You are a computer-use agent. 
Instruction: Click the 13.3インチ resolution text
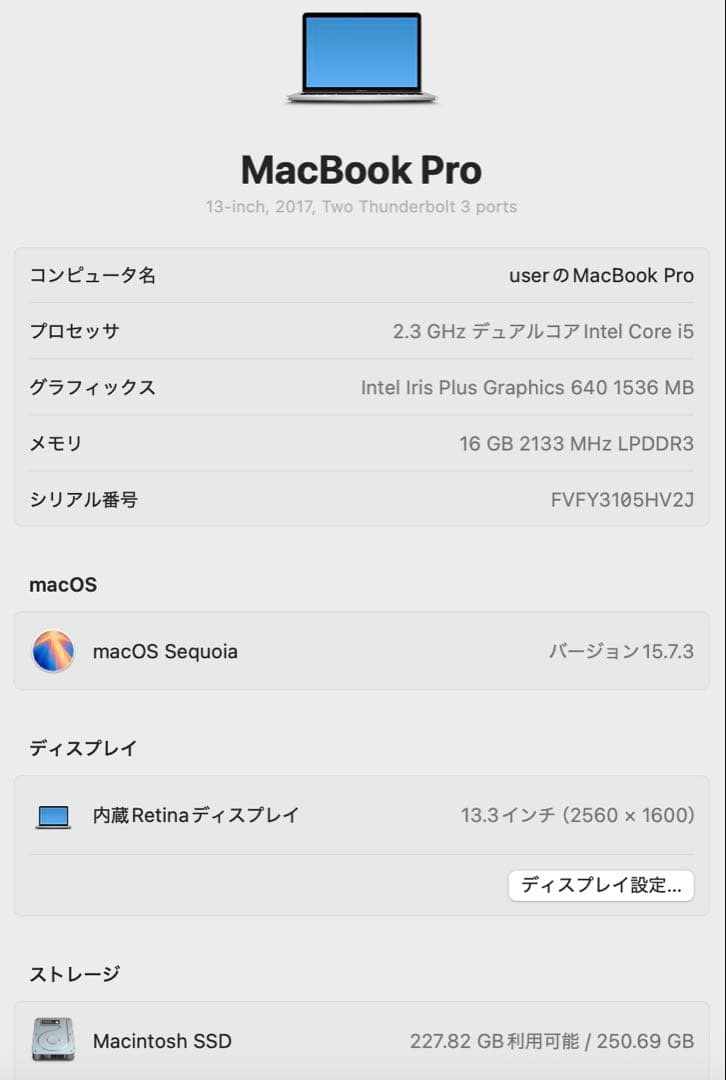coord(577,815)
